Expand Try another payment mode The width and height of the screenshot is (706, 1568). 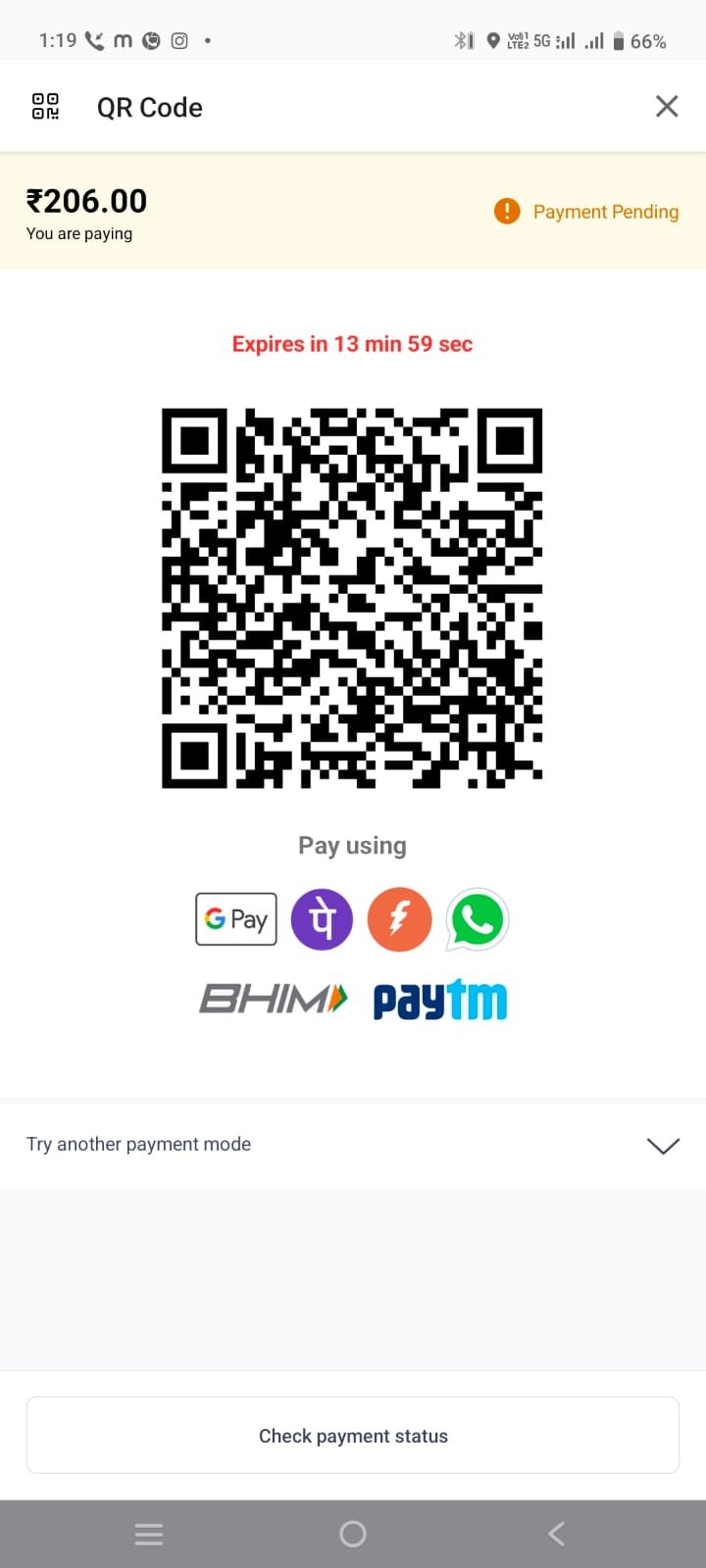[x=663, y=1146]
